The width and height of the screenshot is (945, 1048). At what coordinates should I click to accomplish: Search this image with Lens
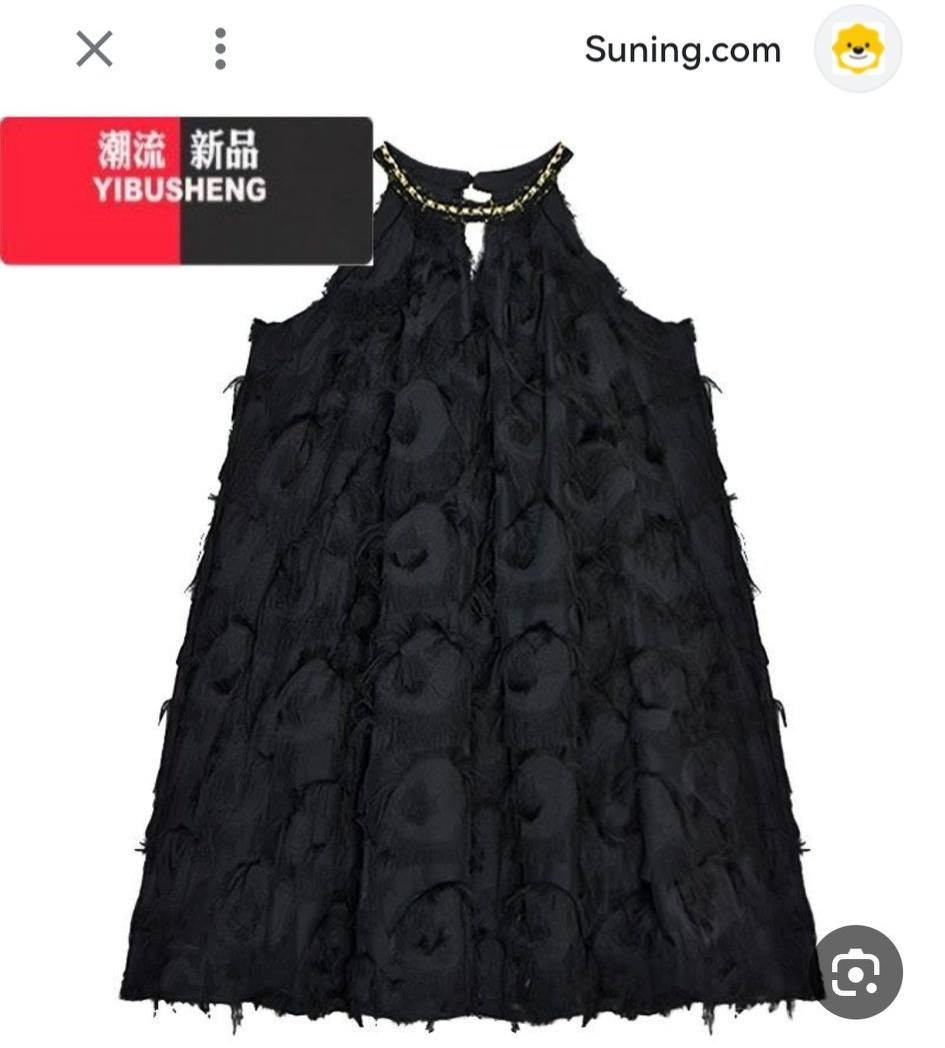coord(858,971)
